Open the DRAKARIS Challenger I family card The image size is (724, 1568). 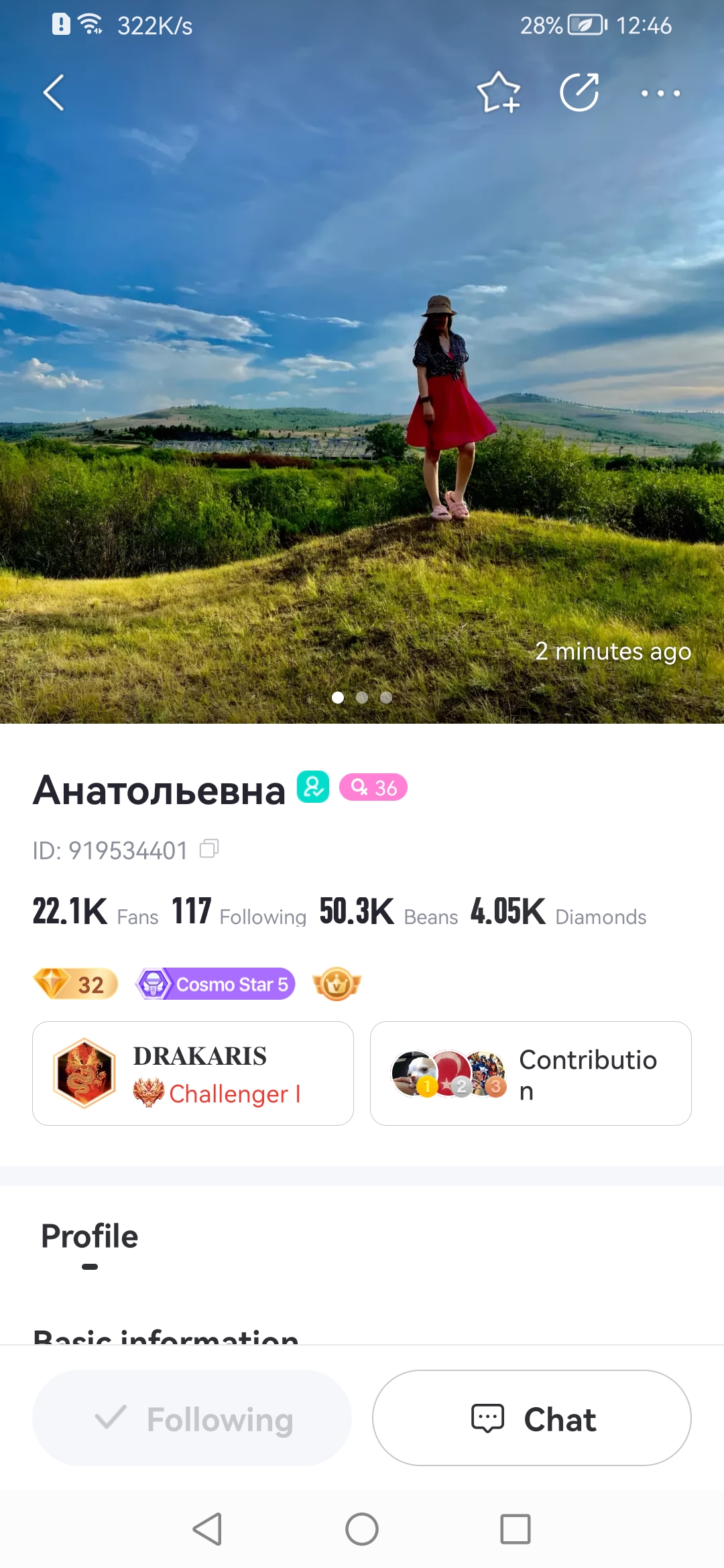tap(192, 1072)
